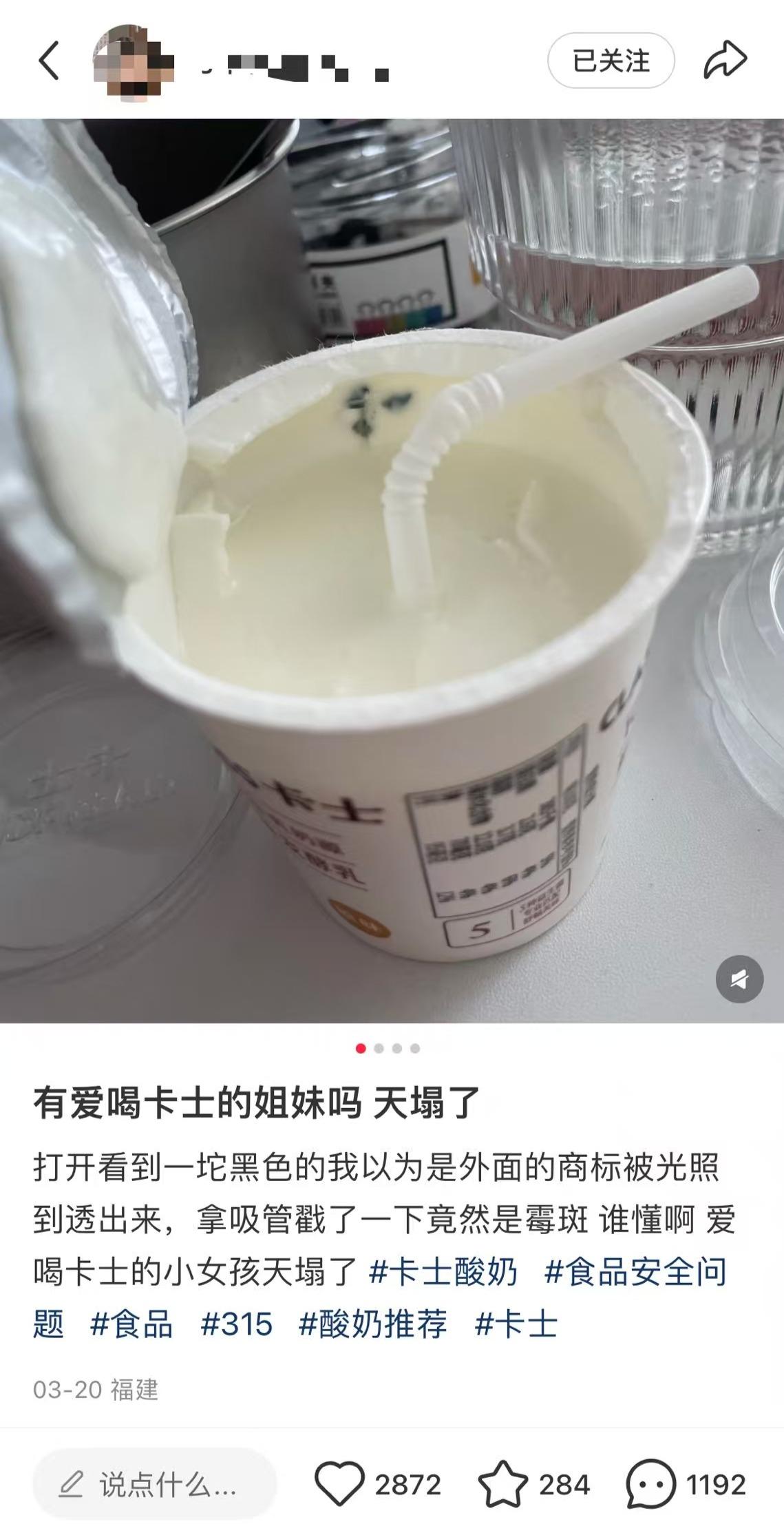This screenshot has width=784, height=1524.
Task: Save the post with the star icon
Action: pos(502,1484)
